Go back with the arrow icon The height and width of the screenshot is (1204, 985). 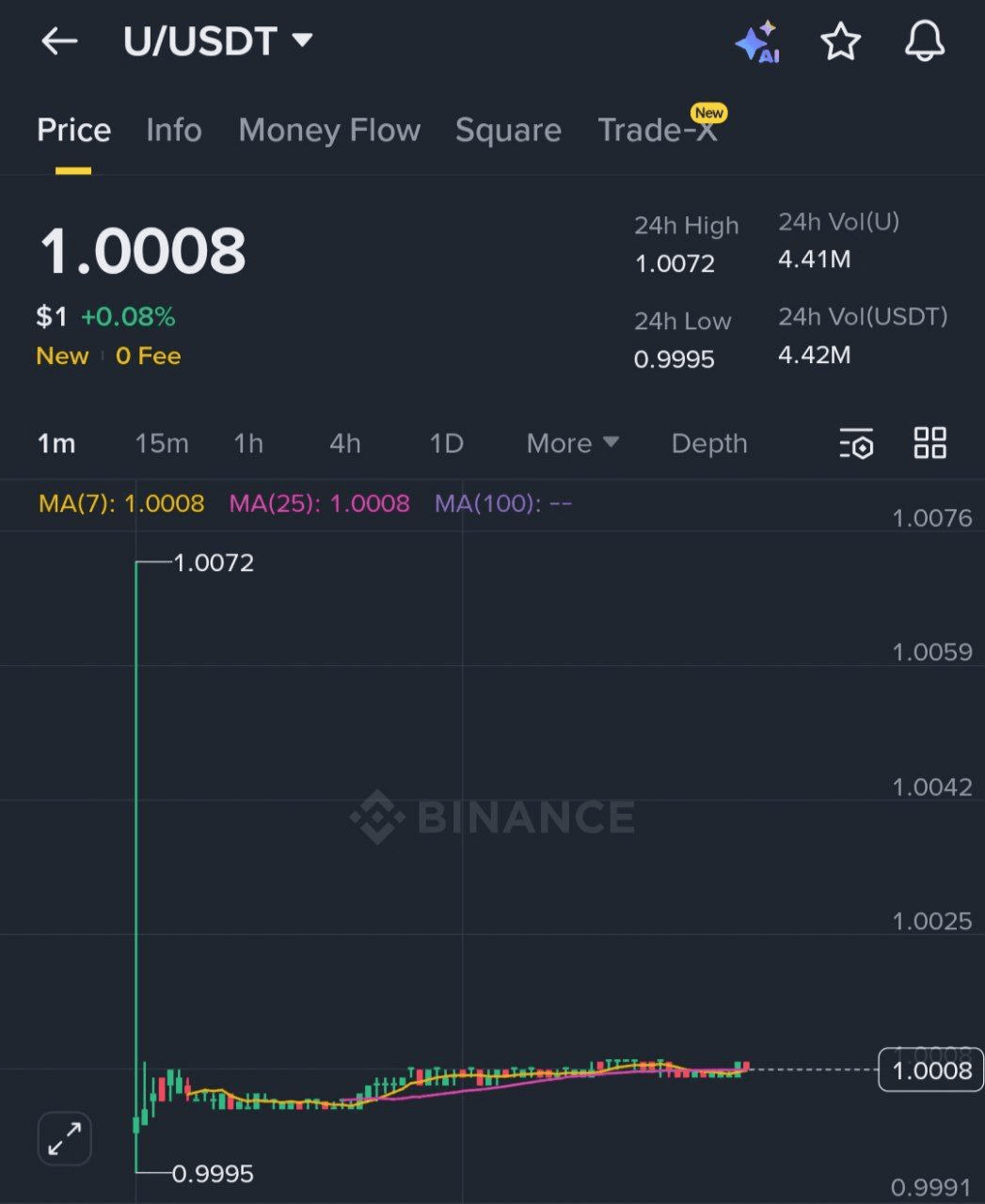point(59,41)
